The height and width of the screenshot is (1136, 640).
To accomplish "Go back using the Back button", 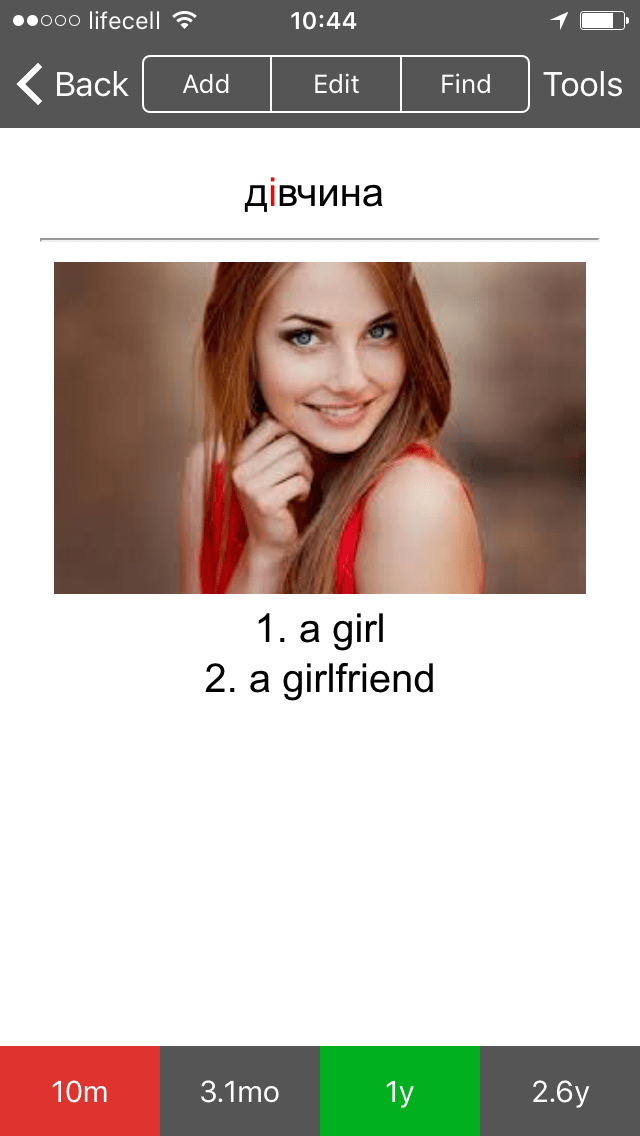I will tap(72, 84).
